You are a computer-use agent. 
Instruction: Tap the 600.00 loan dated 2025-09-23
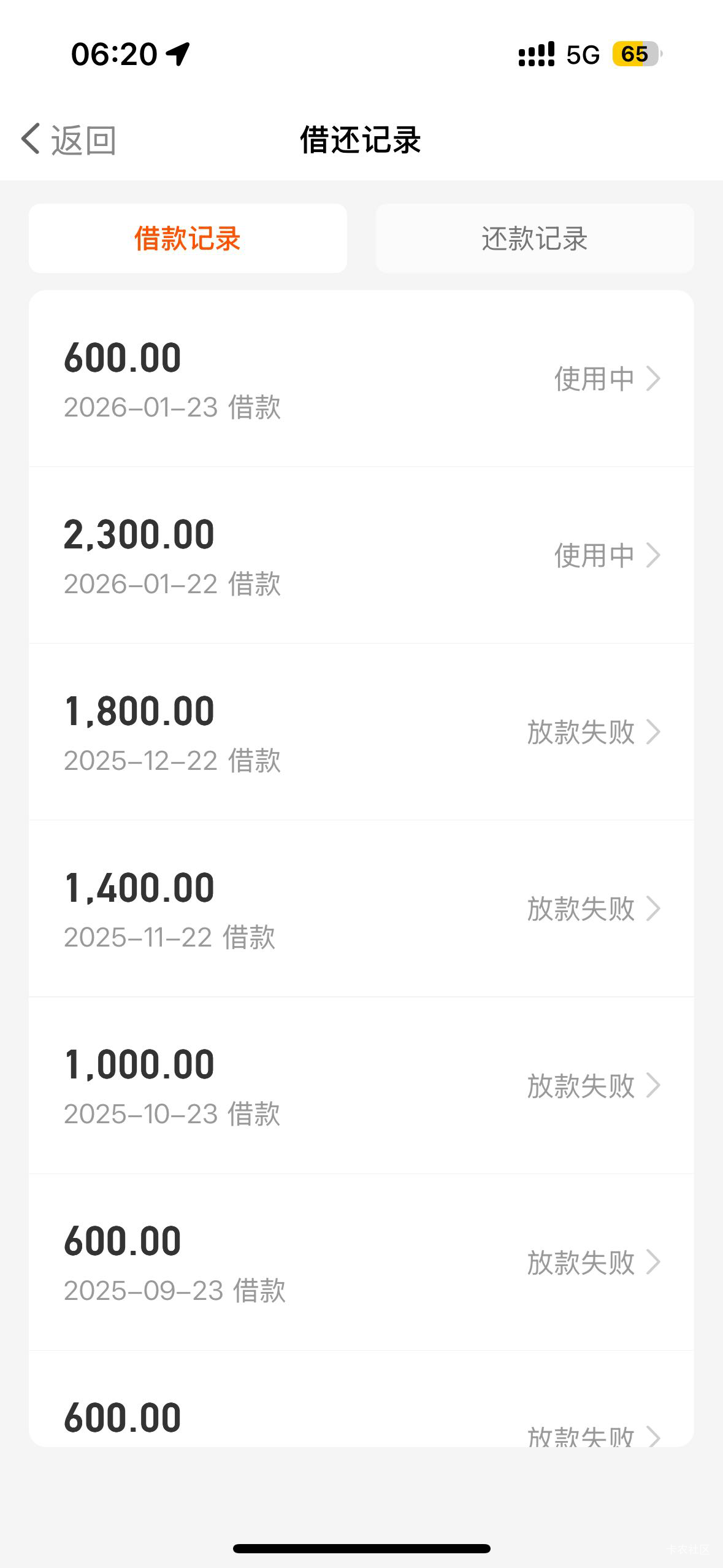(x=361, y=1262)
